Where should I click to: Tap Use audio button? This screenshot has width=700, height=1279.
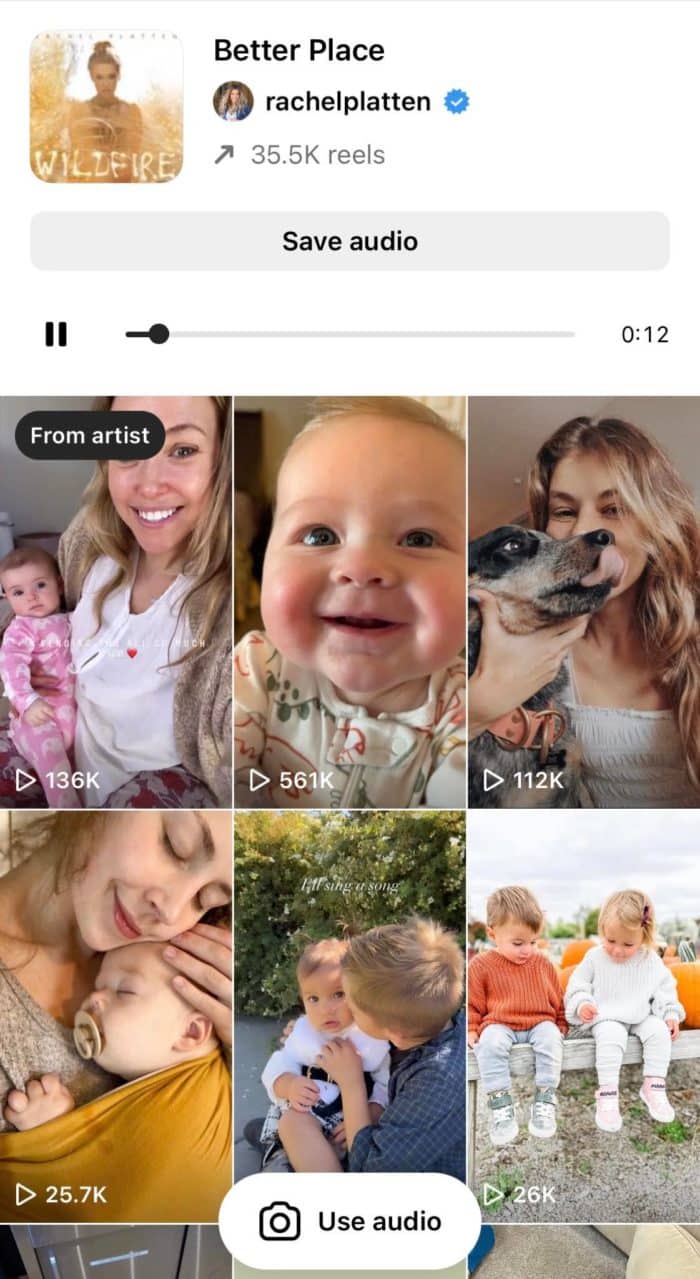[350, 1221]
